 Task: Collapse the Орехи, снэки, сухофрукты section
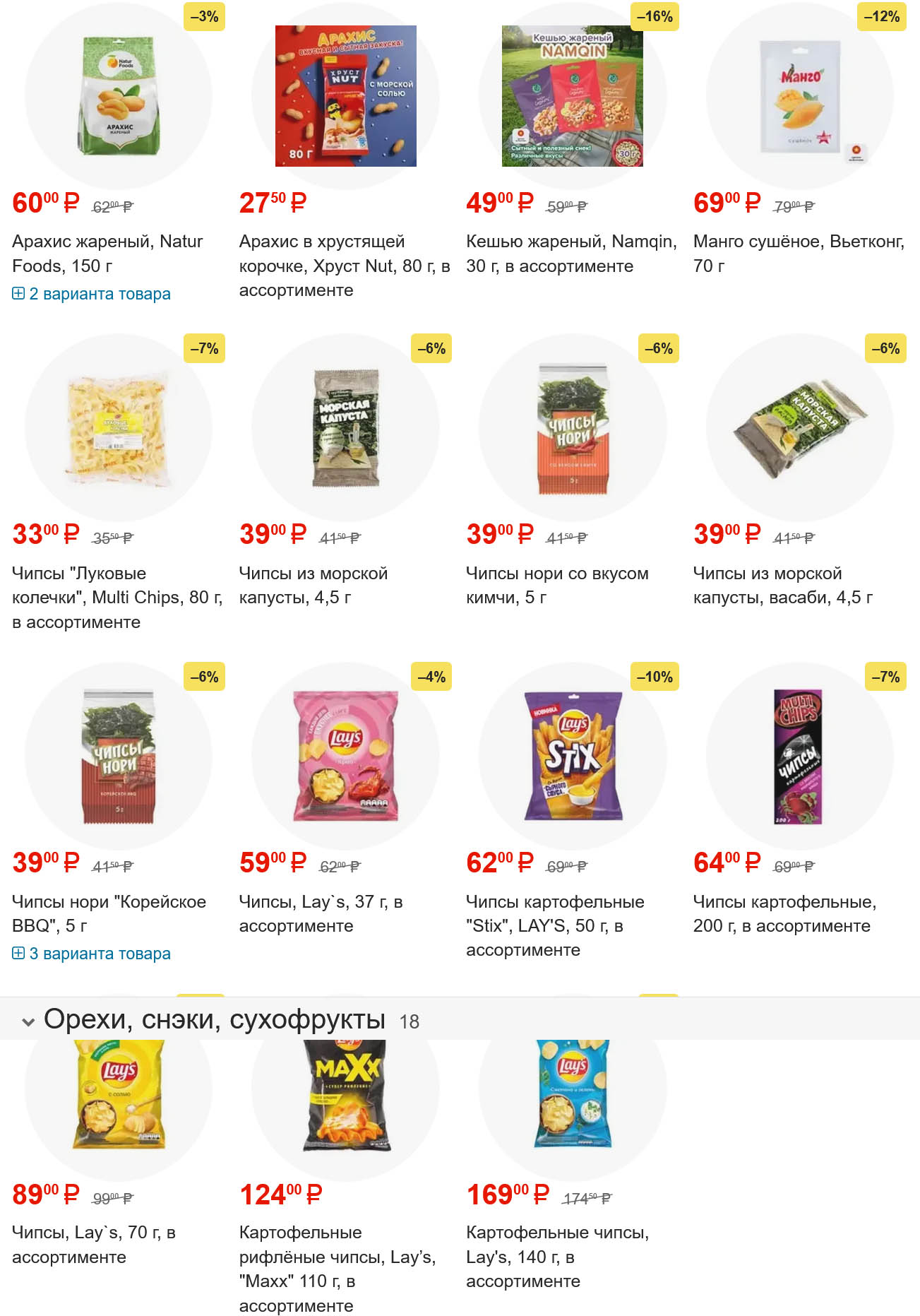28,1021
